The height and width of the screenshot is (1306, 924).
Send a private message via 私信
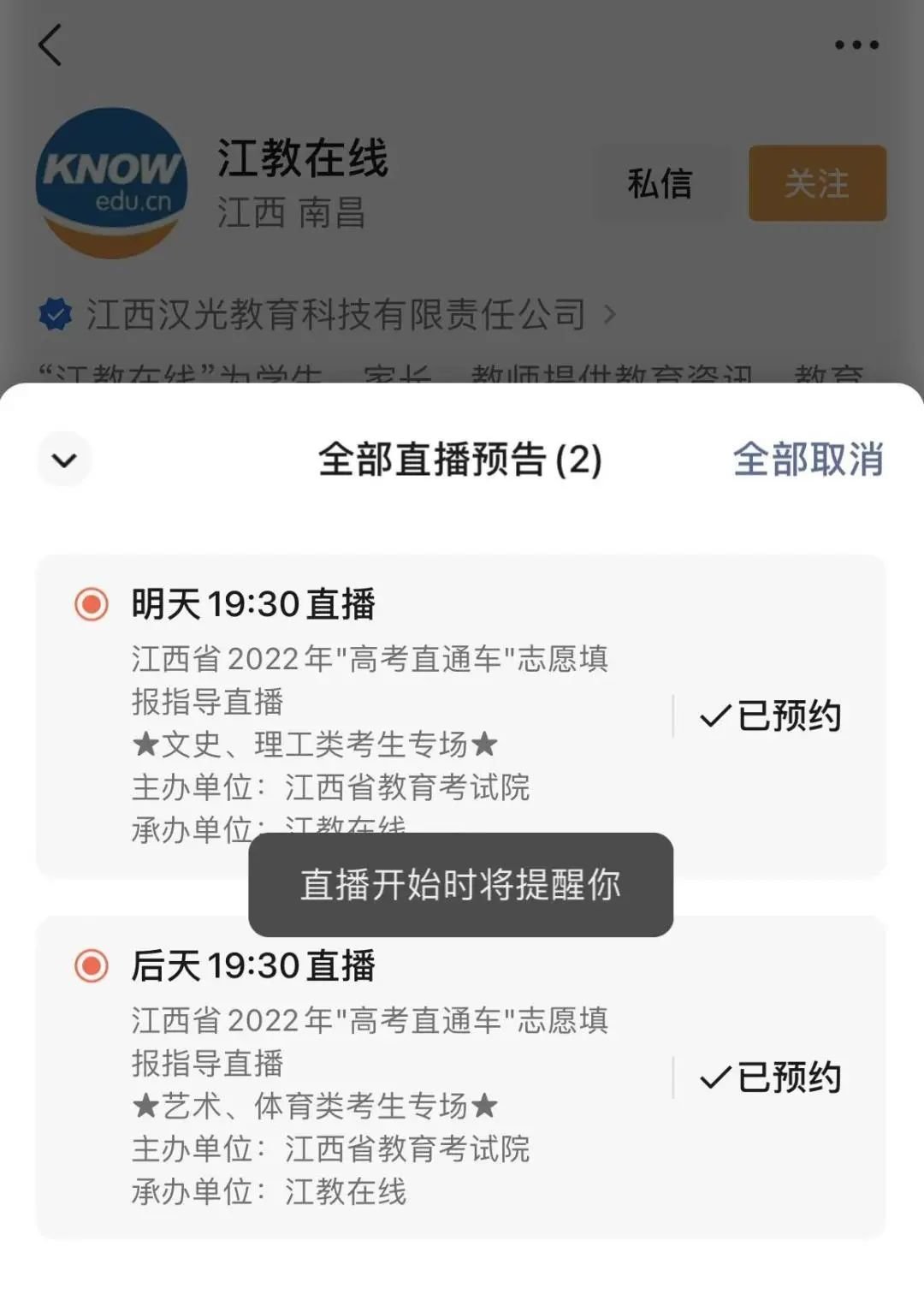pyautogui.click(x=660, y=183)
